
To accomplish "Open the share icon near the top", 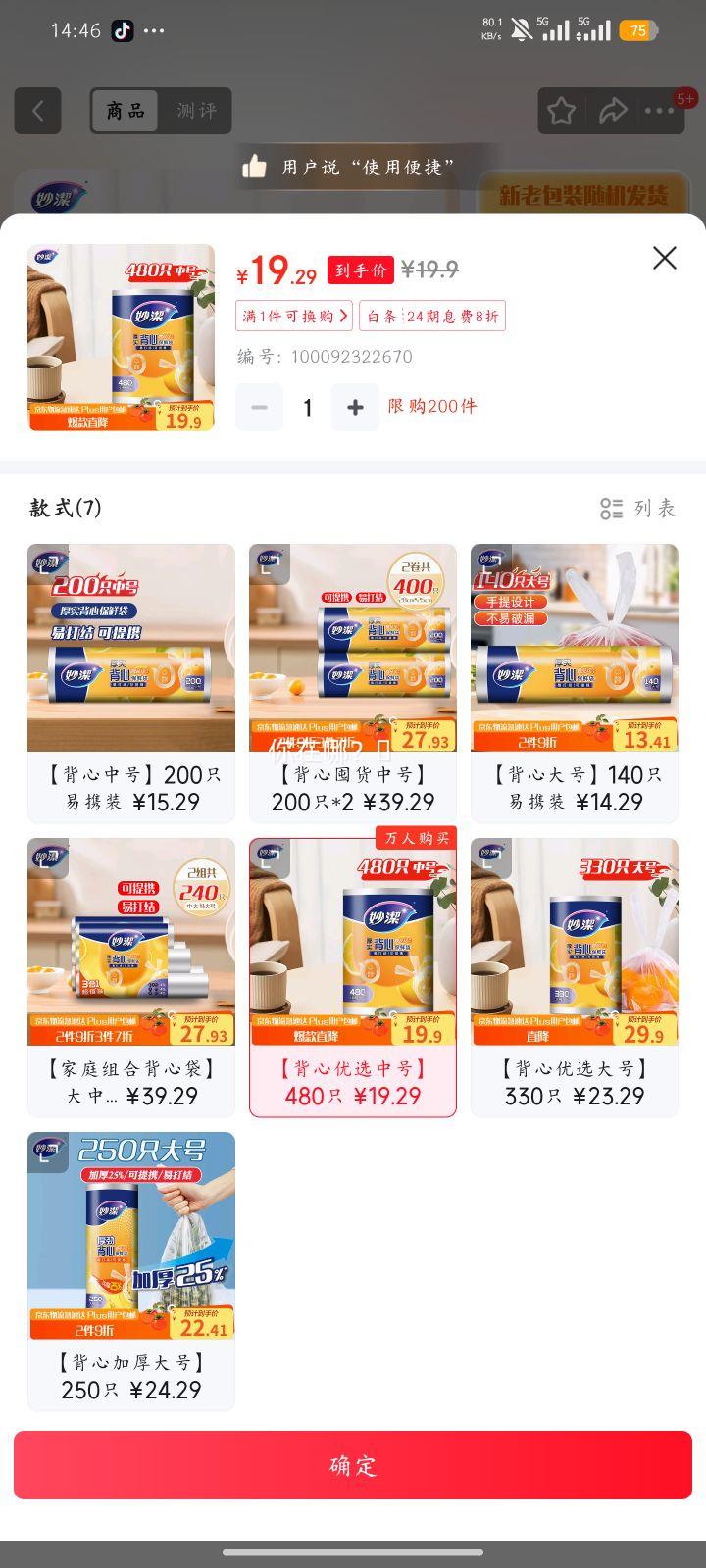I will [612, 111].
